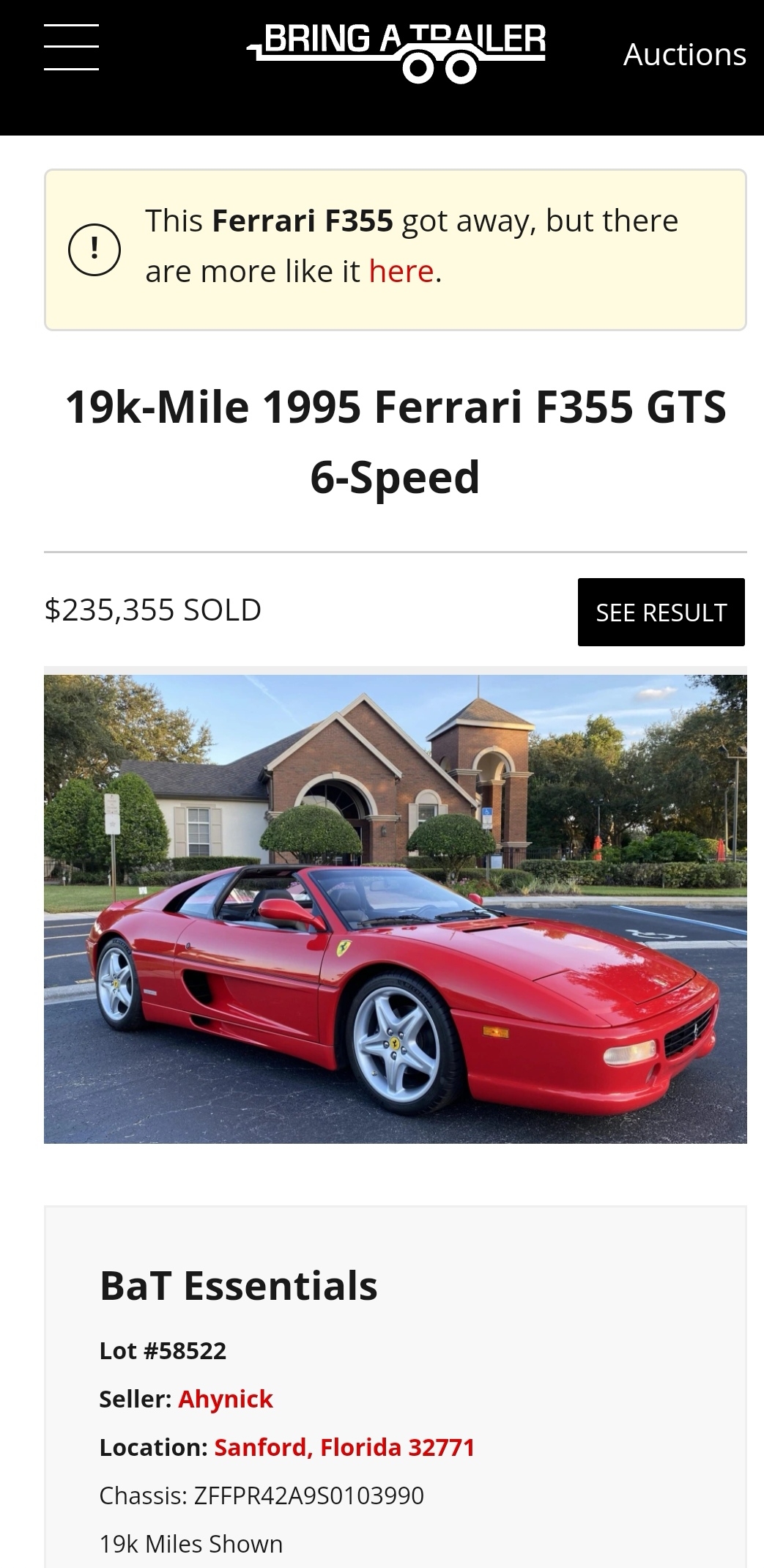Tap the See Result button

coord(661,613)
